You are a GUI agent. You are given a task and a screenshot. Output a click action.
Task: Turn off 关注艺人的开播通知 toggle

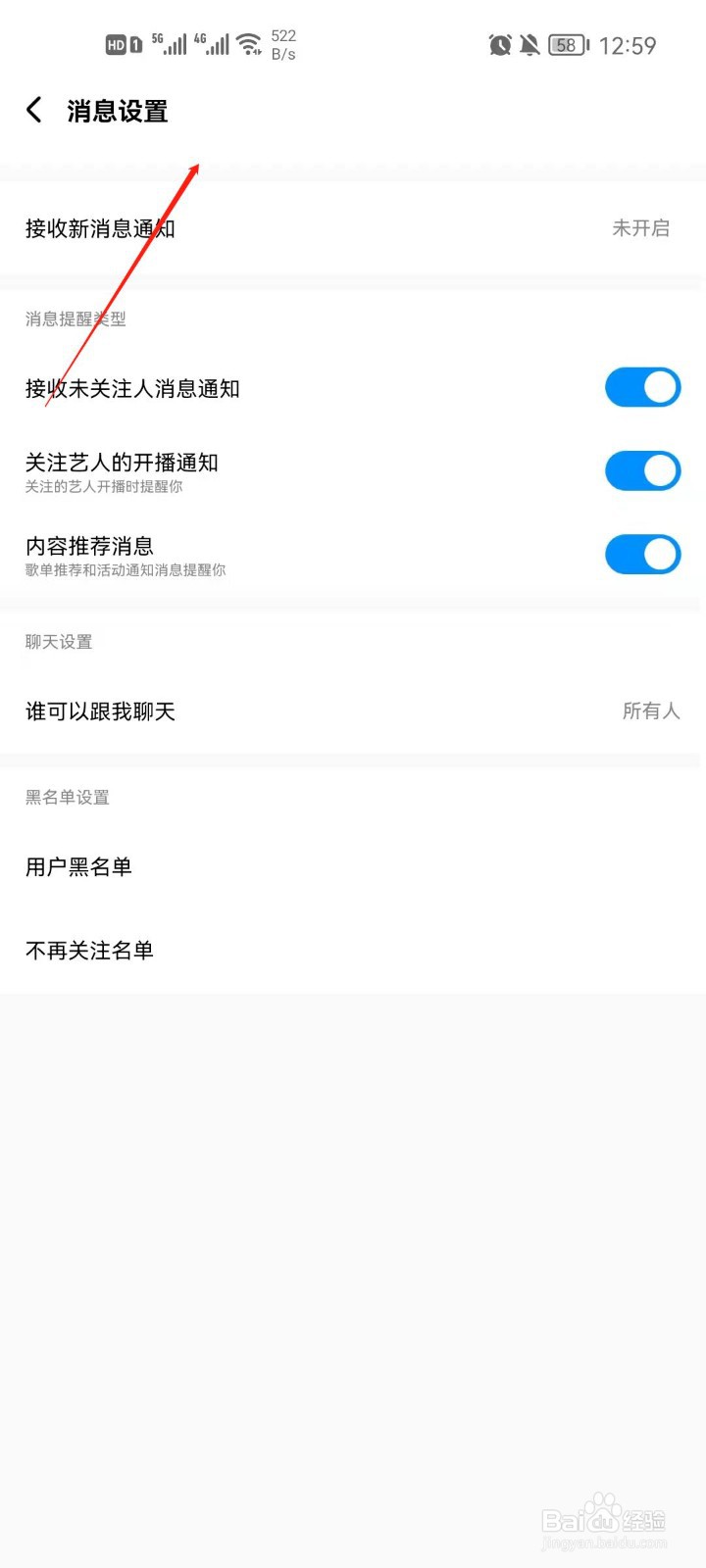click(642, 470)
